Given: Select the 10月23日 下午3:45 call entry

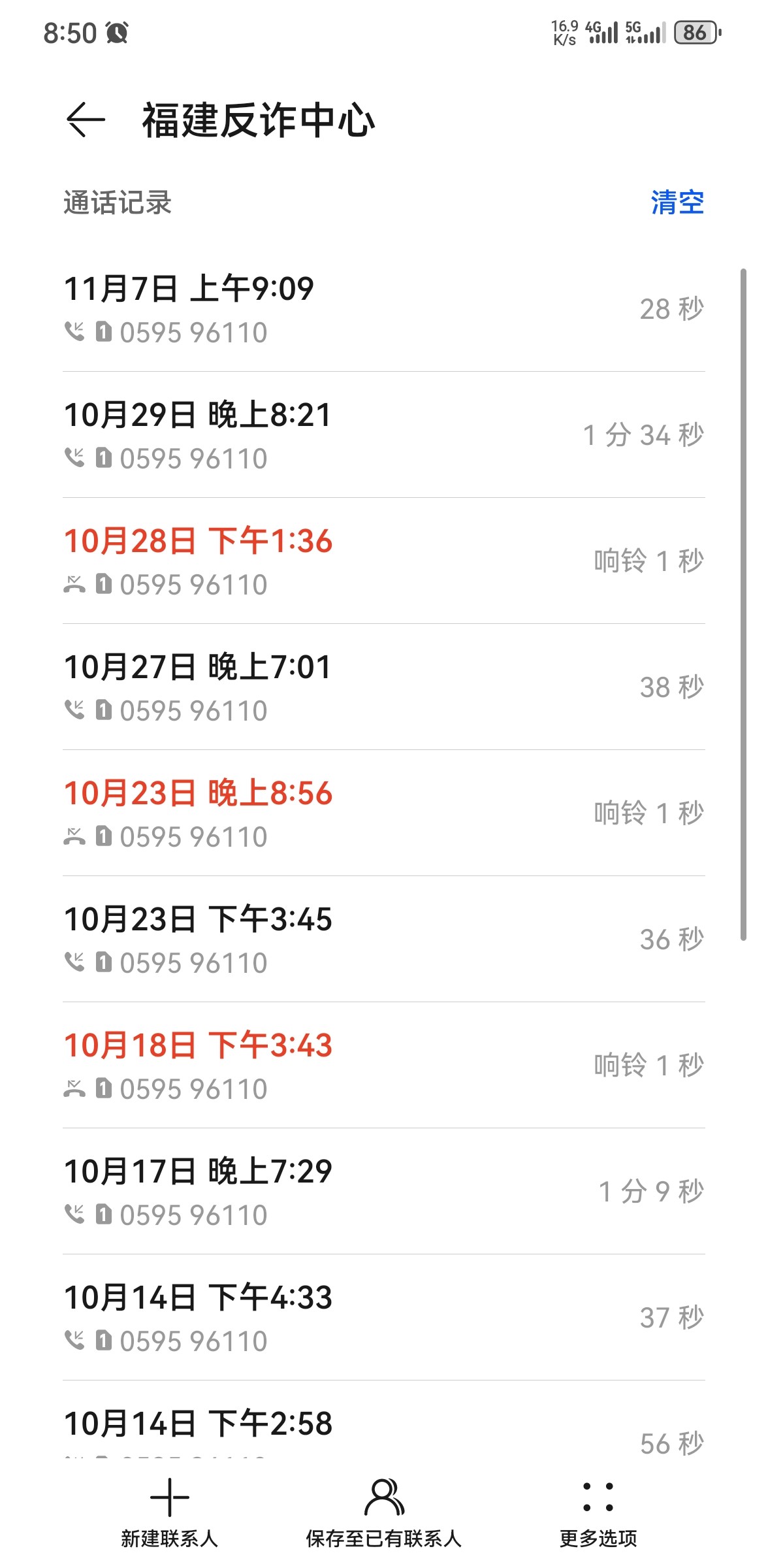Looking at the screenshot, I should [384, 939].
